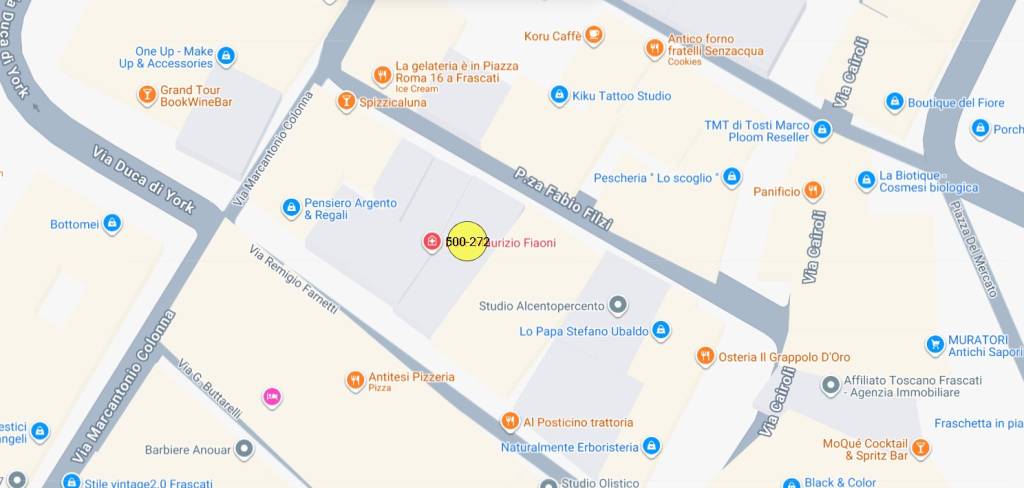Open One Up Make Up & Accessories pin

coord(226,57)
